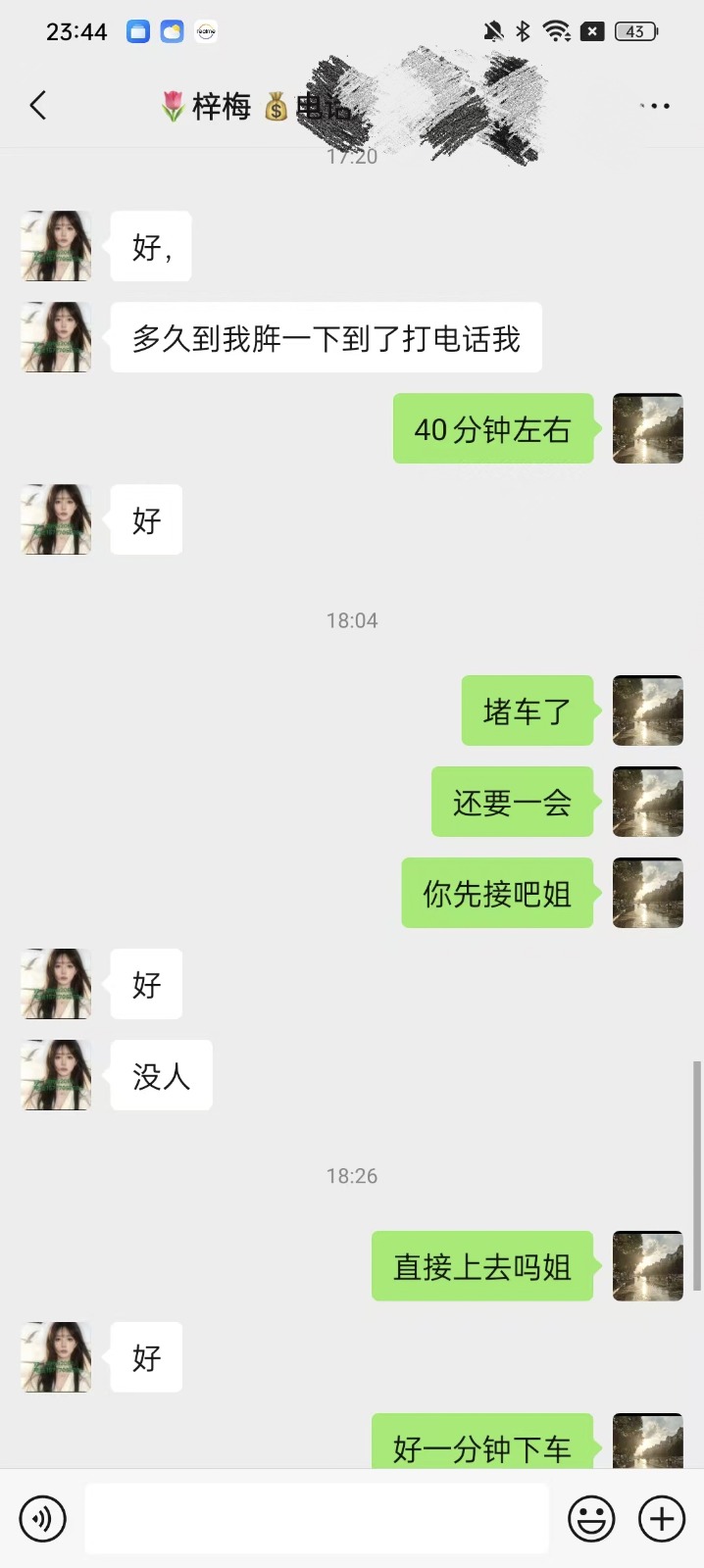The width and height of the screenshot is (704, 1568).
Task: Tap my avatar next to '直接上去吗姐'
Action: (647, 1266)
